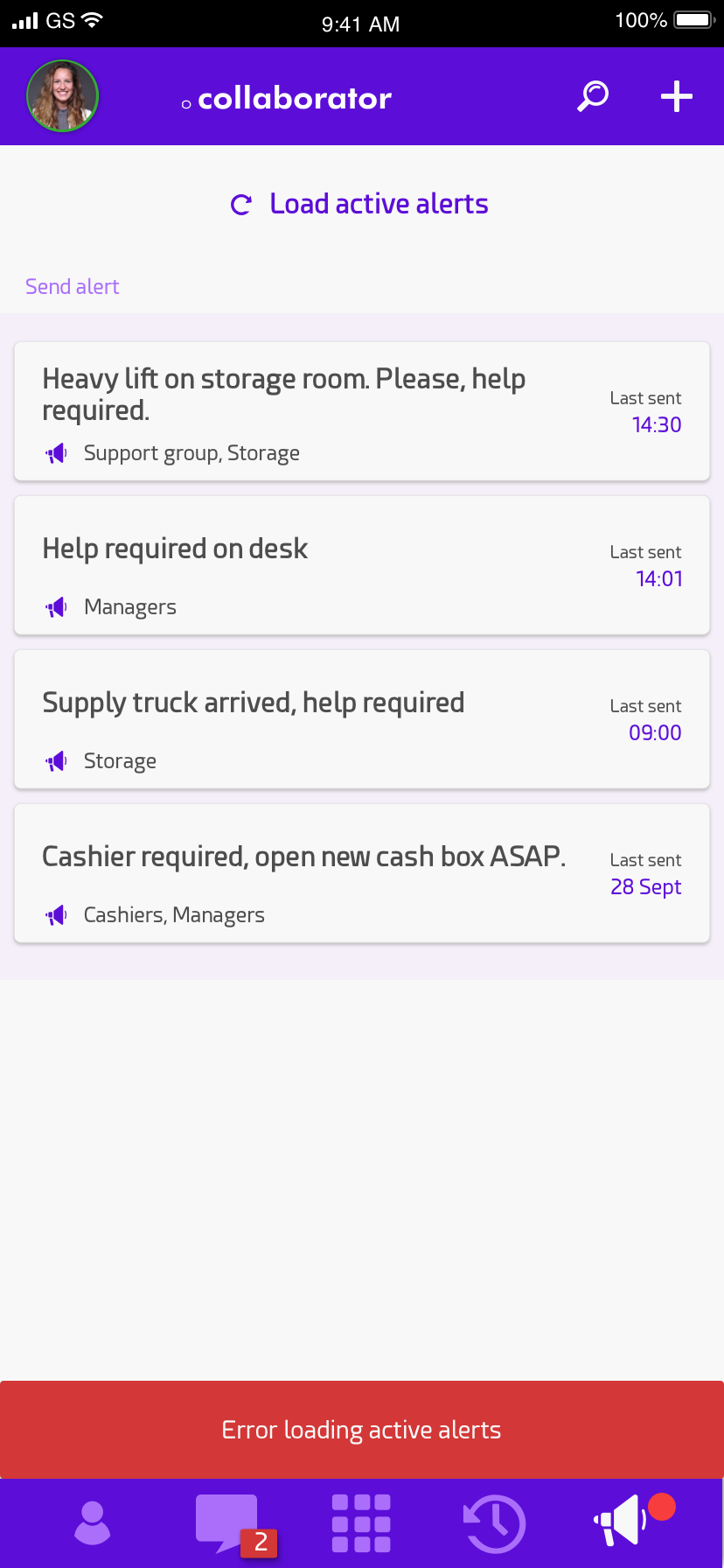Open the chat tab with 2 unread
Screen dimensions: 724x1568
coord(232,1524)
